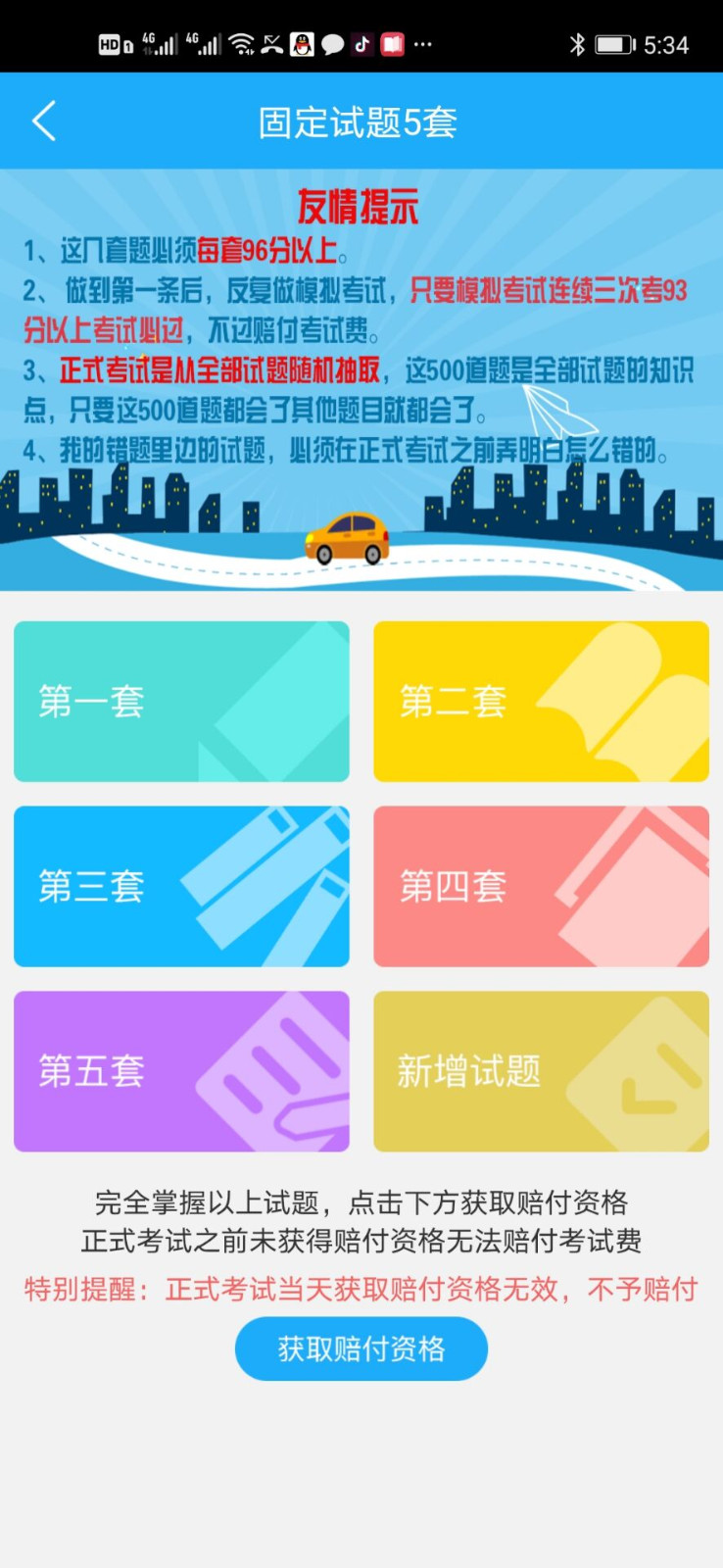Image resolution: width=723 pixels, height=1568 pixels.
Task: Open the QQ notification icon in status bar
Action: tap(304, 44)
